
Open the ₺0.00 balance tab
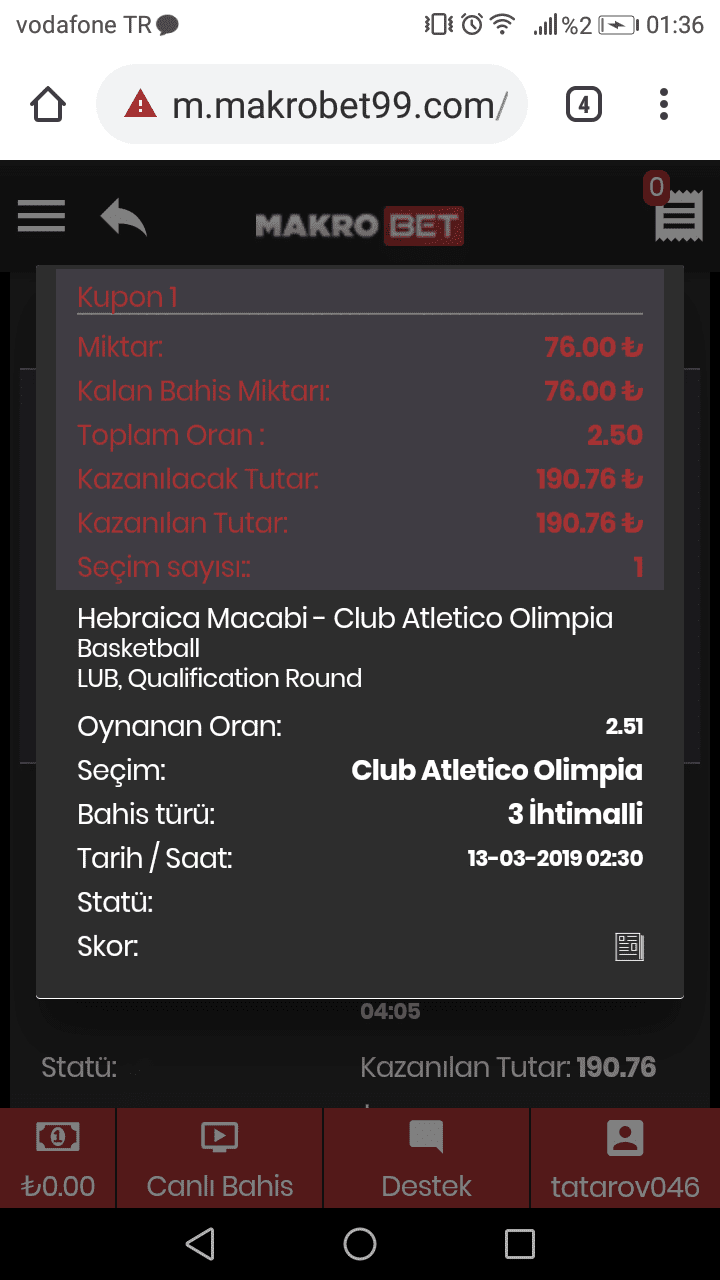(58, 1158)
